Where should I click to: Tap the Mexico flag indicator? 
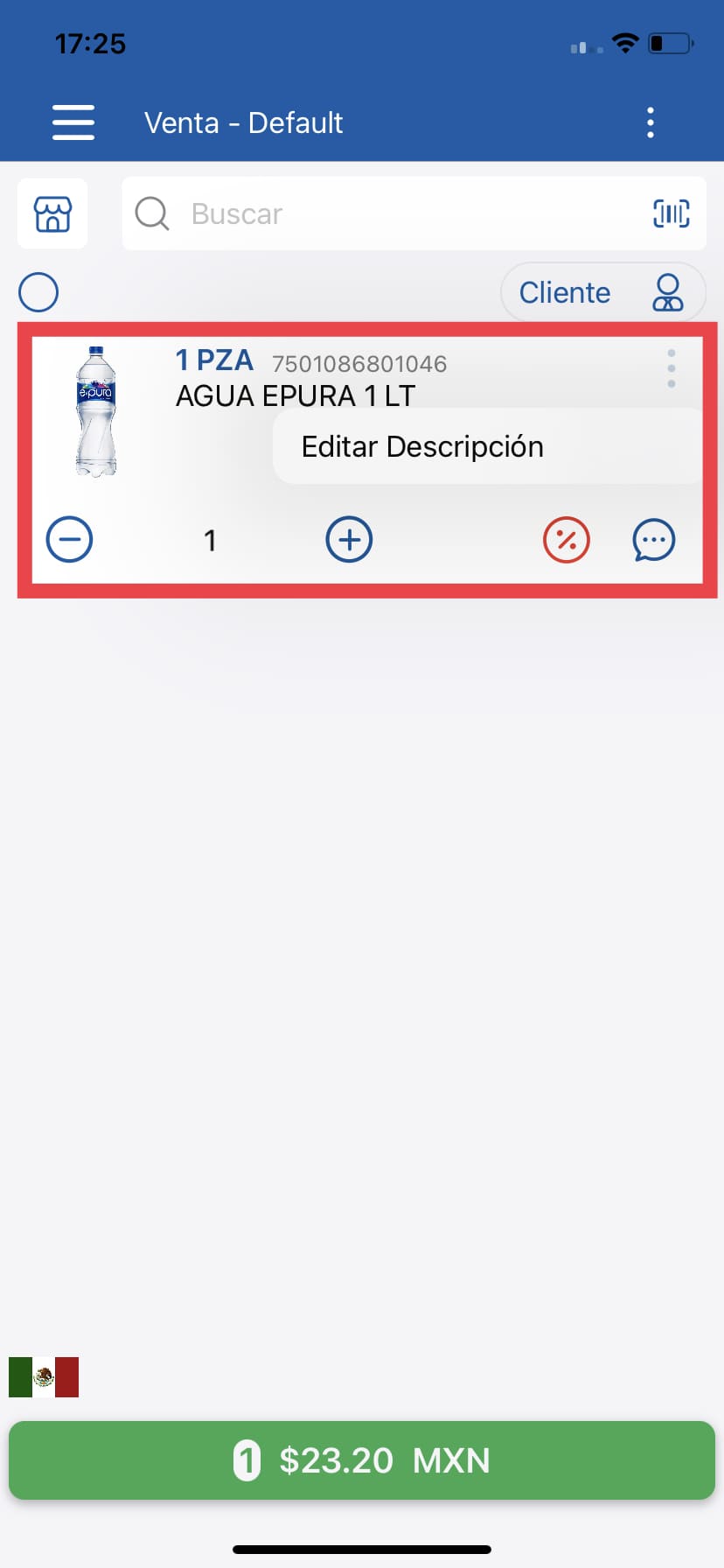(43, 1375)
